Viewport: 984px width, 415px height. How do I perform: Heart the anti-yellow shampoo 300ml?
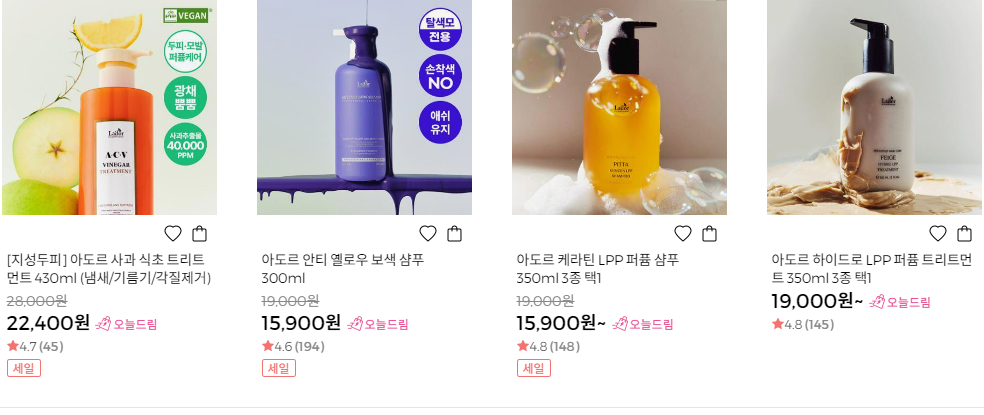428,234
